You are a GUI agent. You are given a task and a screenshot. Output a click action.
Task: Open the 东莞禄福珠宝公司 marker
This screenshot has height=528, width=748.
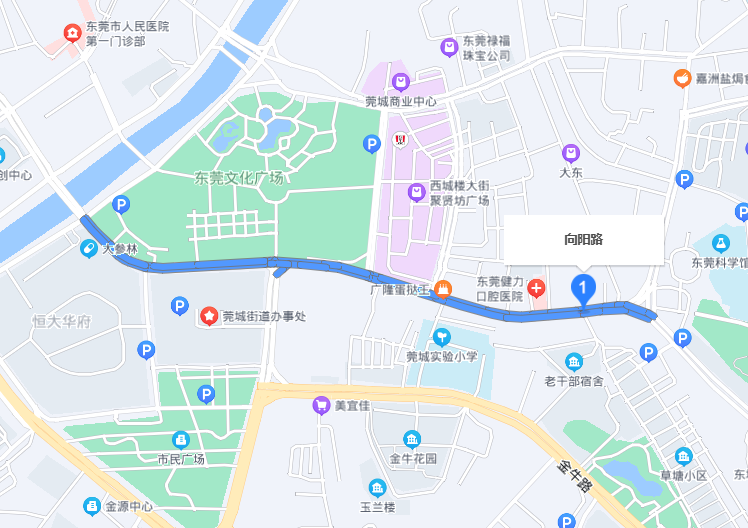point(449,46)
